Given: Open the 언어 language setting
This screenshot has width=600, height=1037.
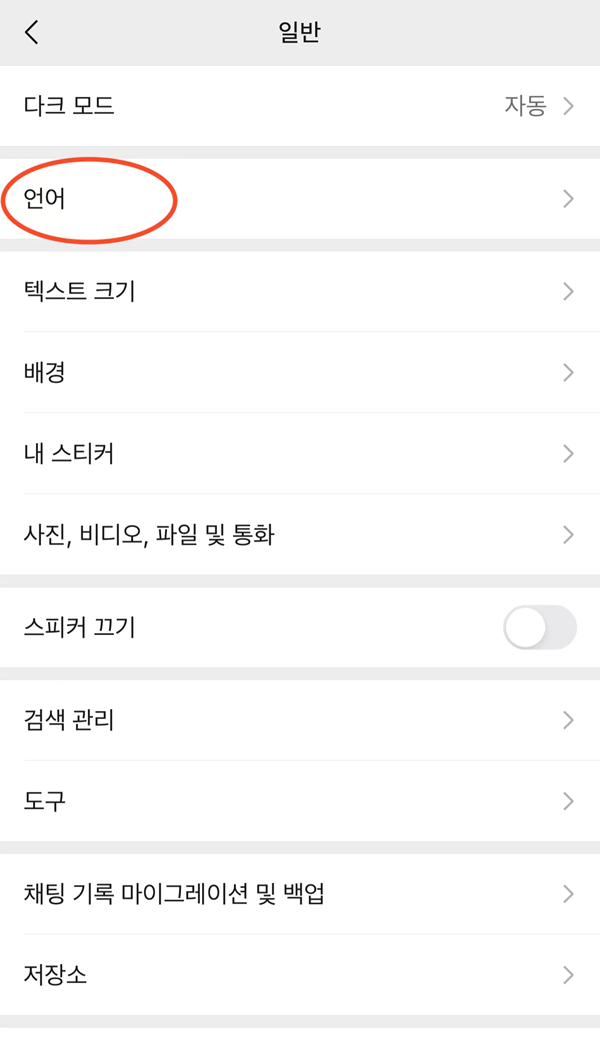Looking at the screenshot, I should (300, 199).
